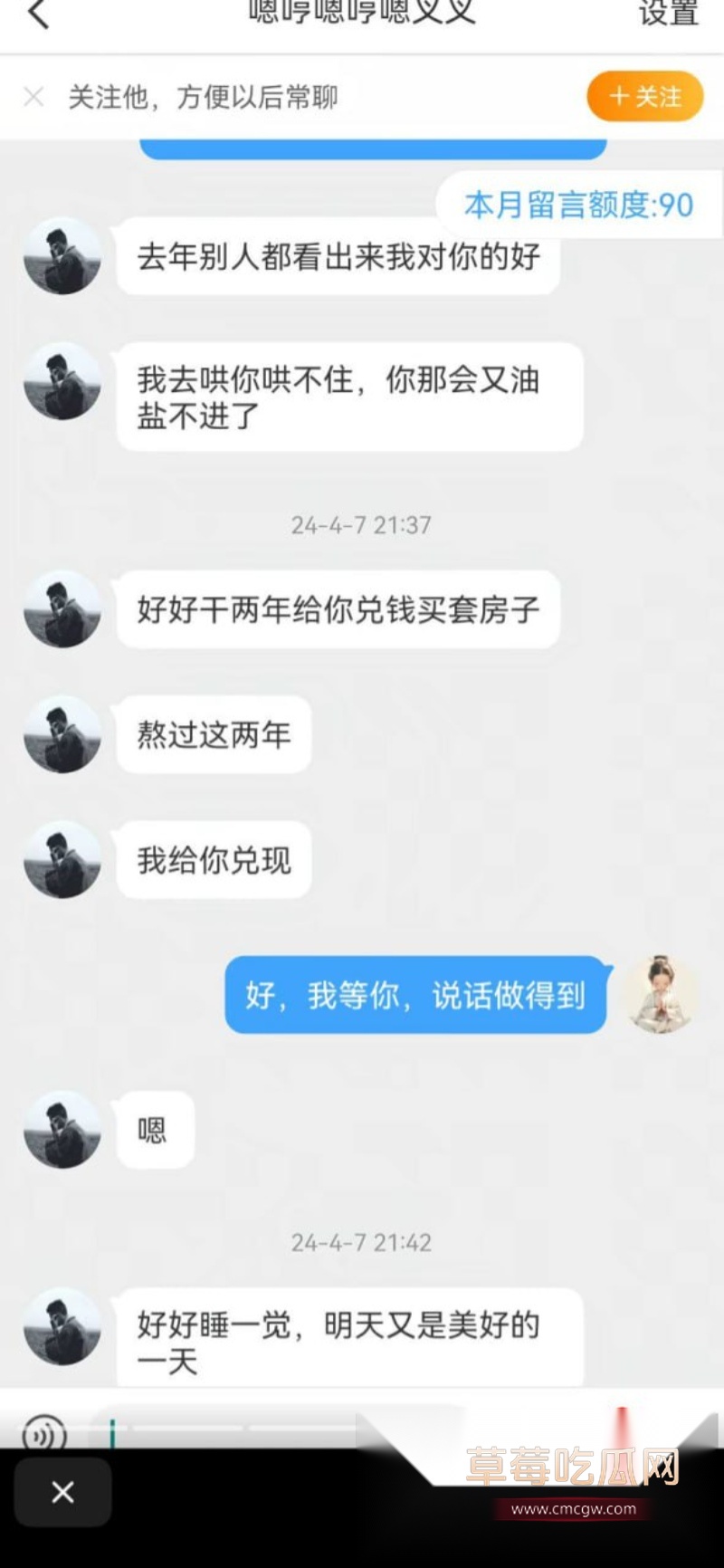Tap the avatar beside 我给你兑现
724x1568 pixels.
point(62,861)
